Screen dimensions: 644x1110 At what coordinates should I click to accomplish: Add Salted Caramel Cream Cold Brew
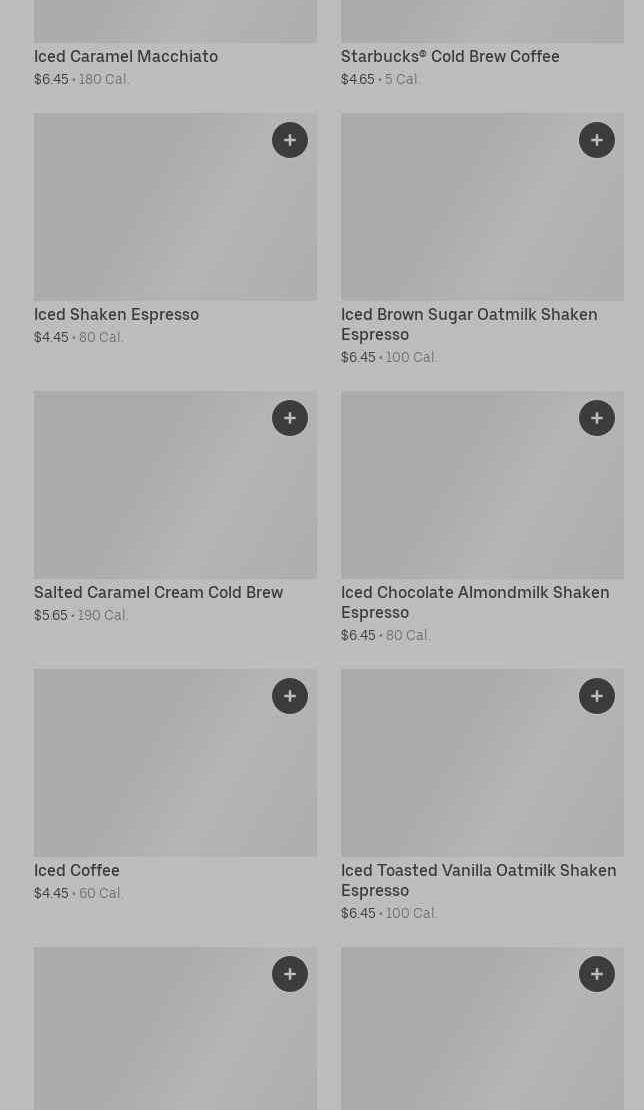point(290,418)
